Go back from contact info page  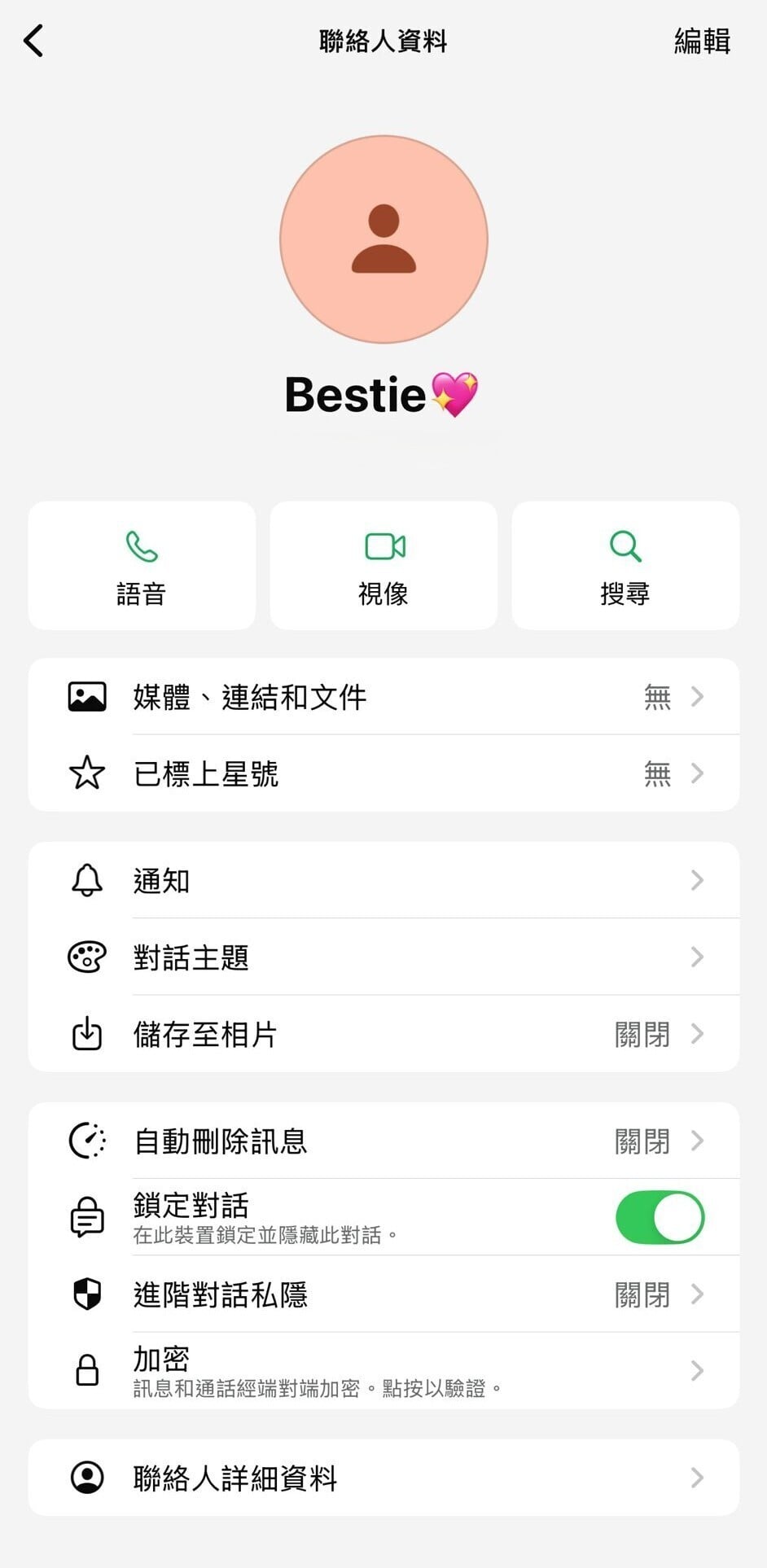(x=34, y=41)
